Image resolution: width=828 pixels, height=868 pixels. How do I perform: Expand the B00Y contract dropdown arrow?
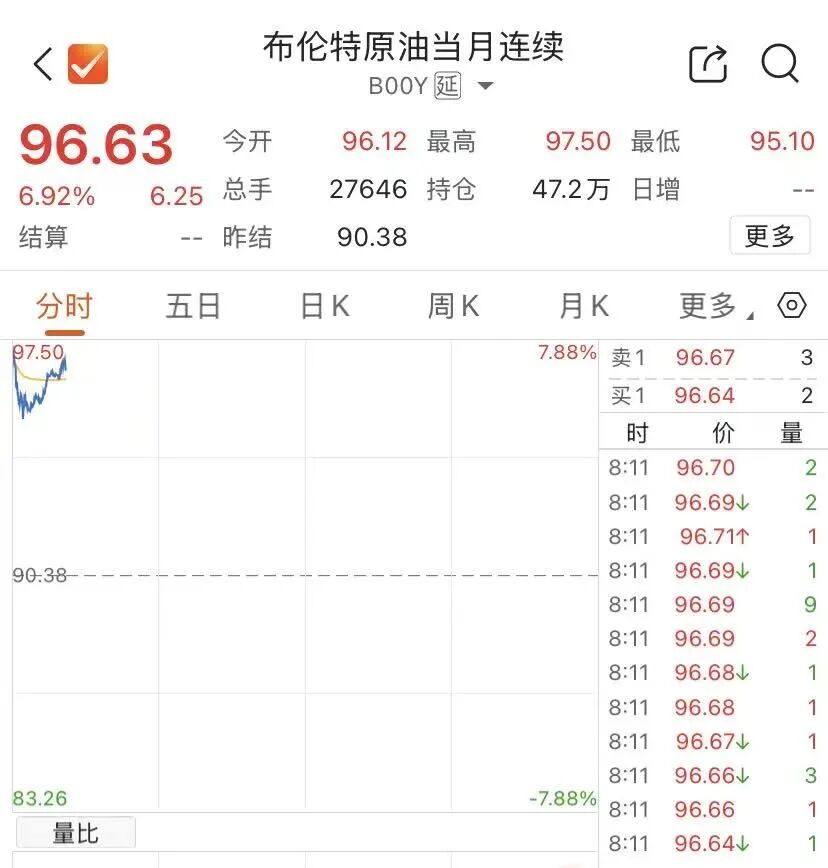pyautogui.click(x=484, y=87)
